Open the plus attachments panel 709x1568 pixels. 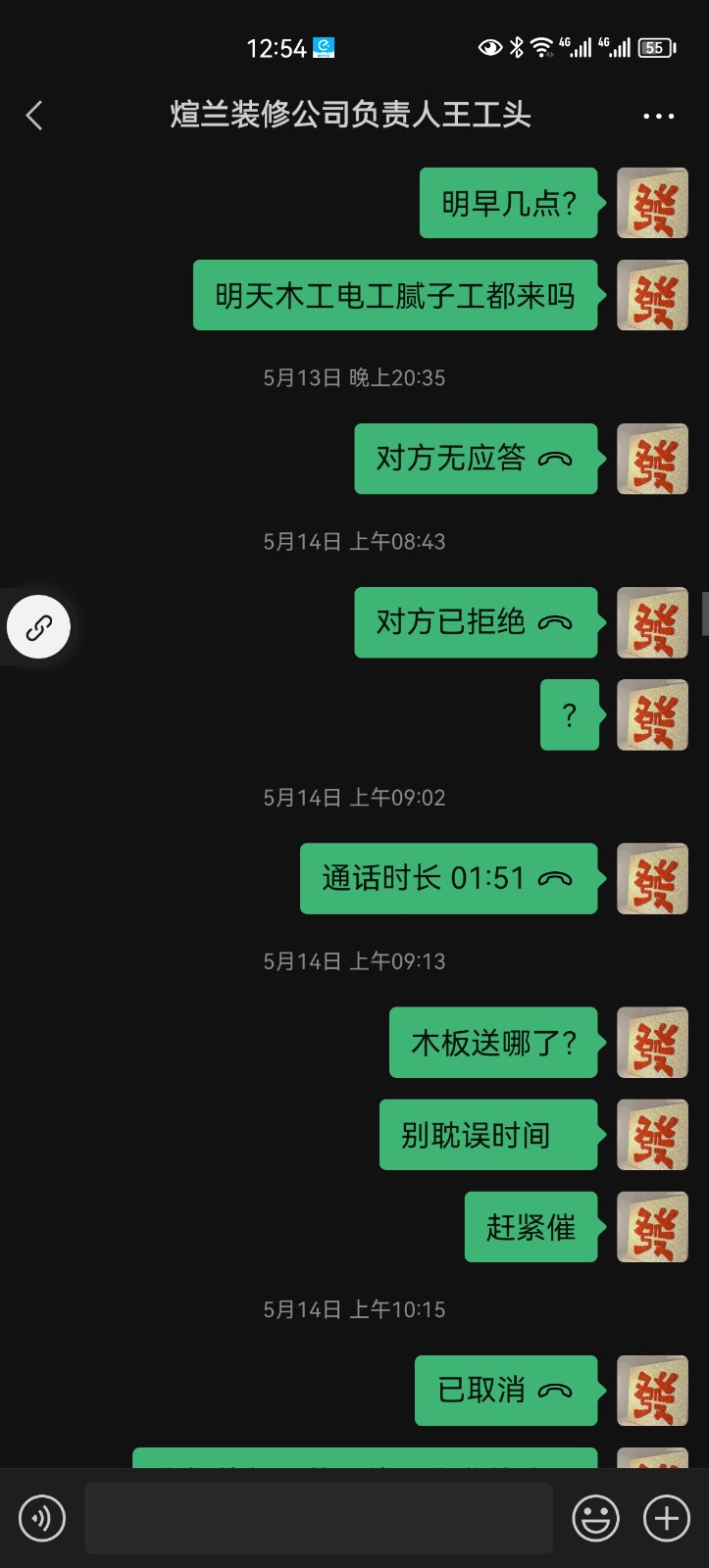pyautogui.click(x=667, y=1518)
